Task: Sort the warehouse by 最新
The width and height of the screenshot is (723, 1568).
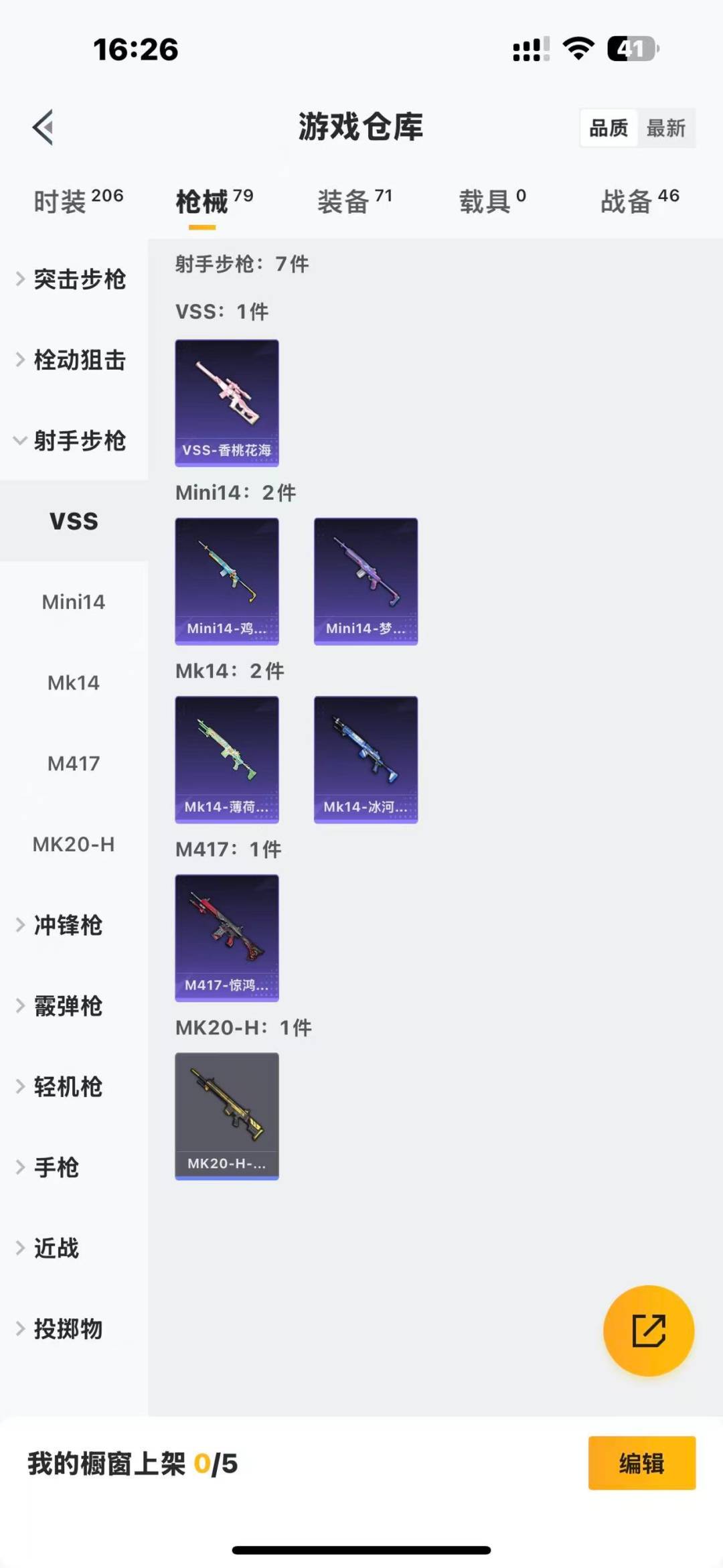Action: click(x=665, y=128)
